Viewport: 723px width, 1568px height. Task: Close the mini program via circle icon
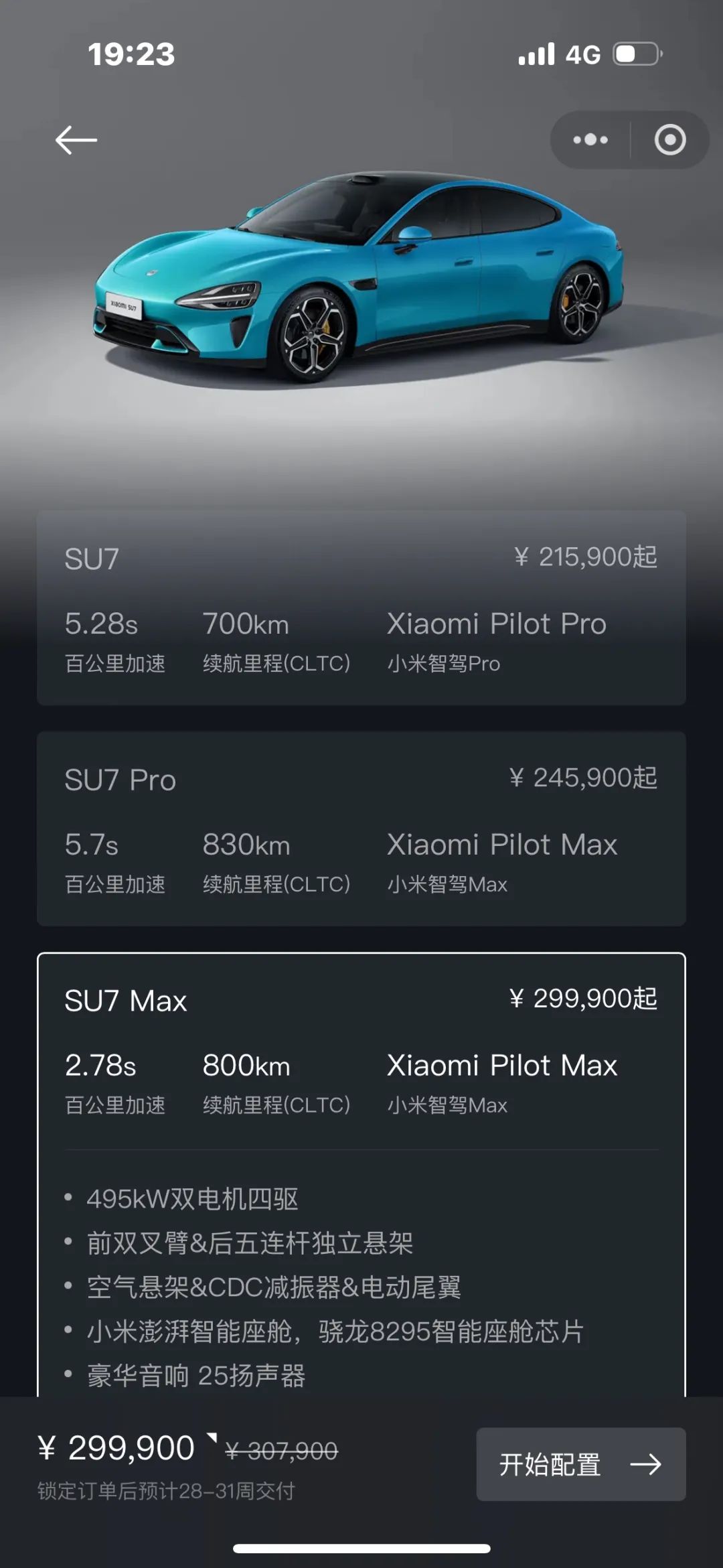pyautogui.click(x=669, y=140)
